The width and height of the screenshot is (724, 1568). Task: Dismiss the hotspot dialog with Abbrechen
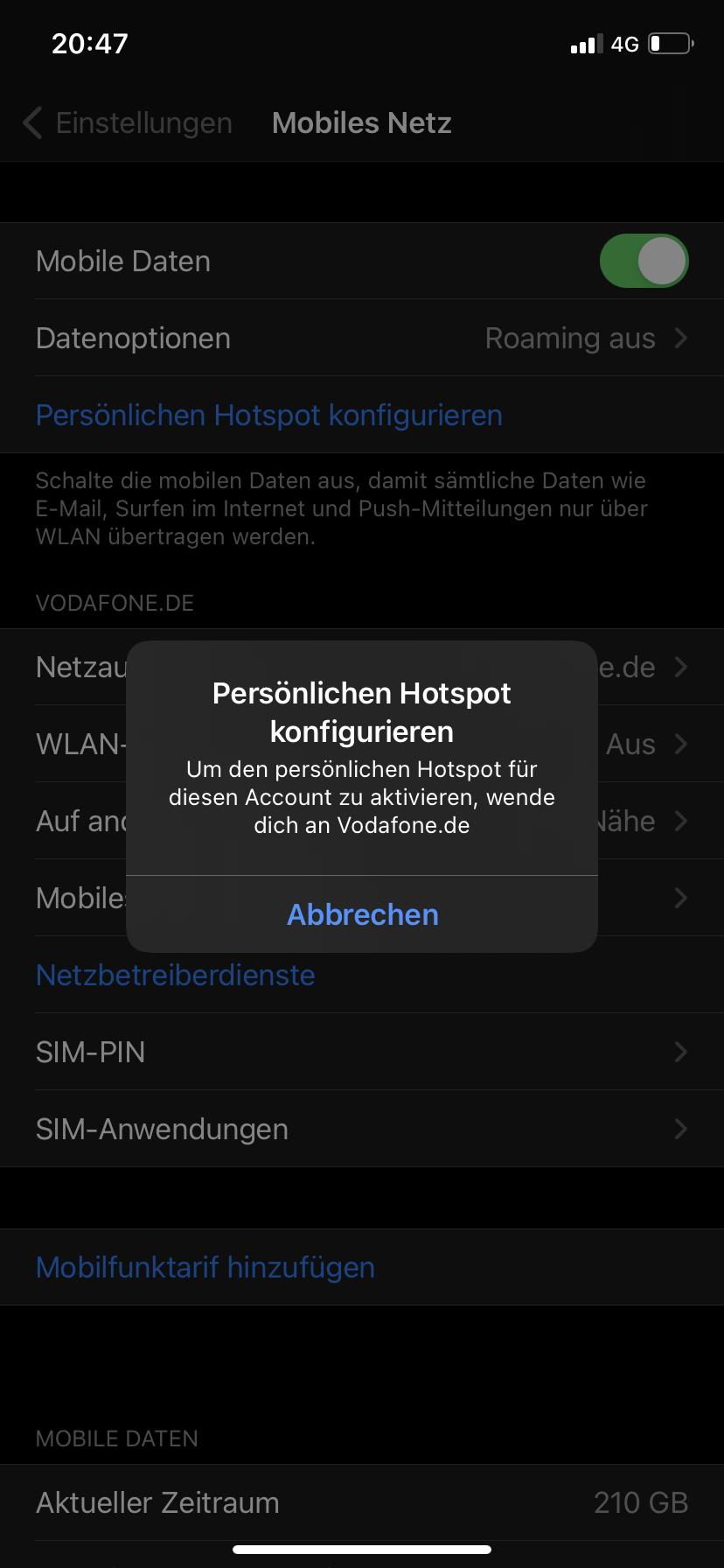tap(362, 914)
